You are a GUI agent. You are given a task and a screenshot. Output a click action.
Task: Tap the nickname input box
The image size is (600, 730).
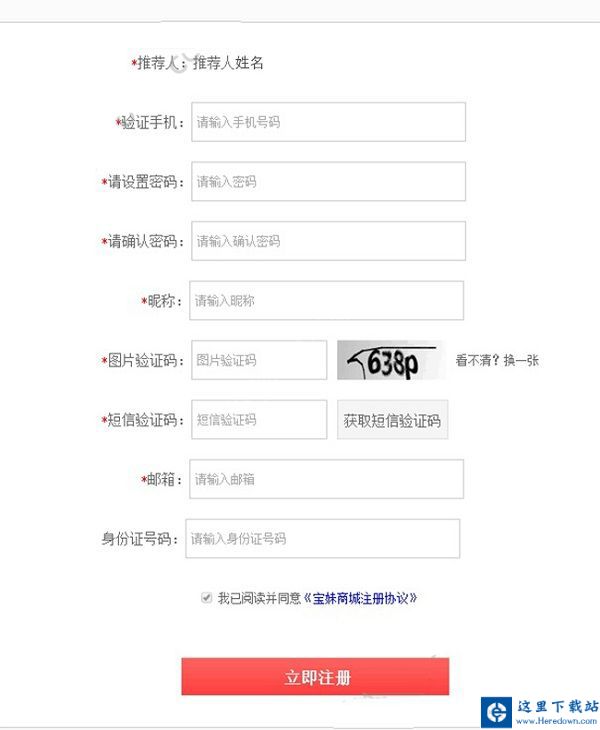click(x=326, y=301)
